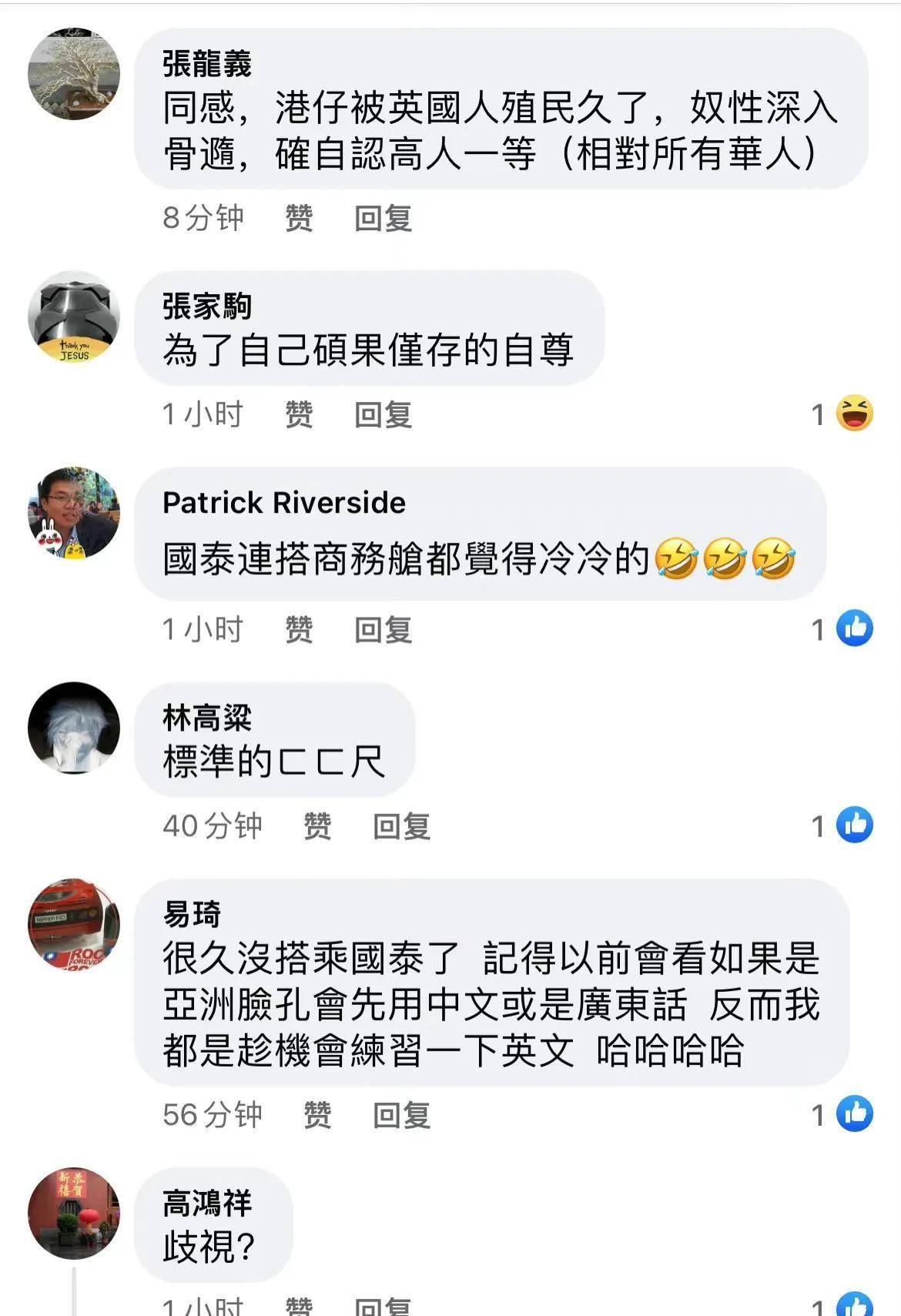View 易琦's profile name
Image resolution: width=901 pixels, height=1316 pixels.
pyautogui.click(x=192, y=914)
